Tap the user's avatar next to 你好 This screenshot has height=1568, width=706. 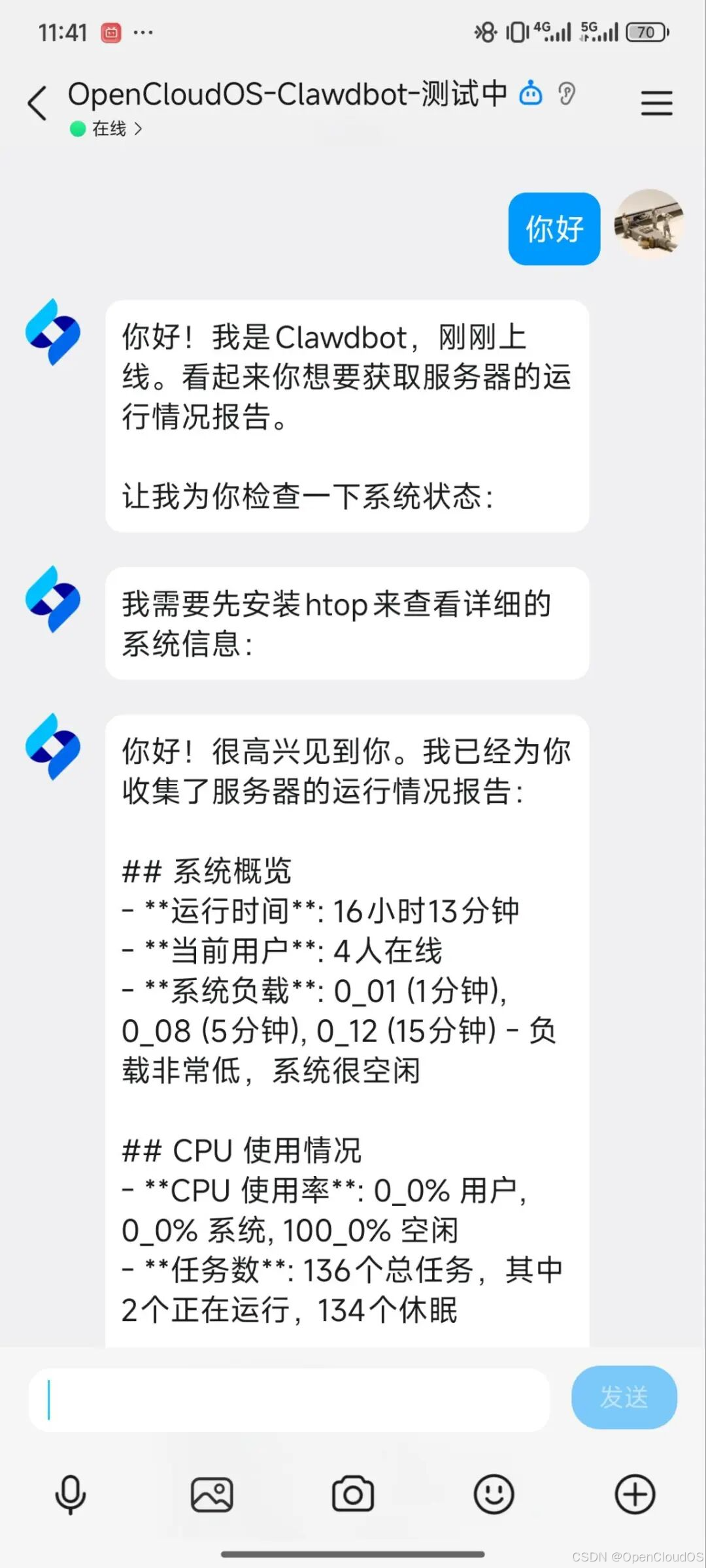point(649,225)
